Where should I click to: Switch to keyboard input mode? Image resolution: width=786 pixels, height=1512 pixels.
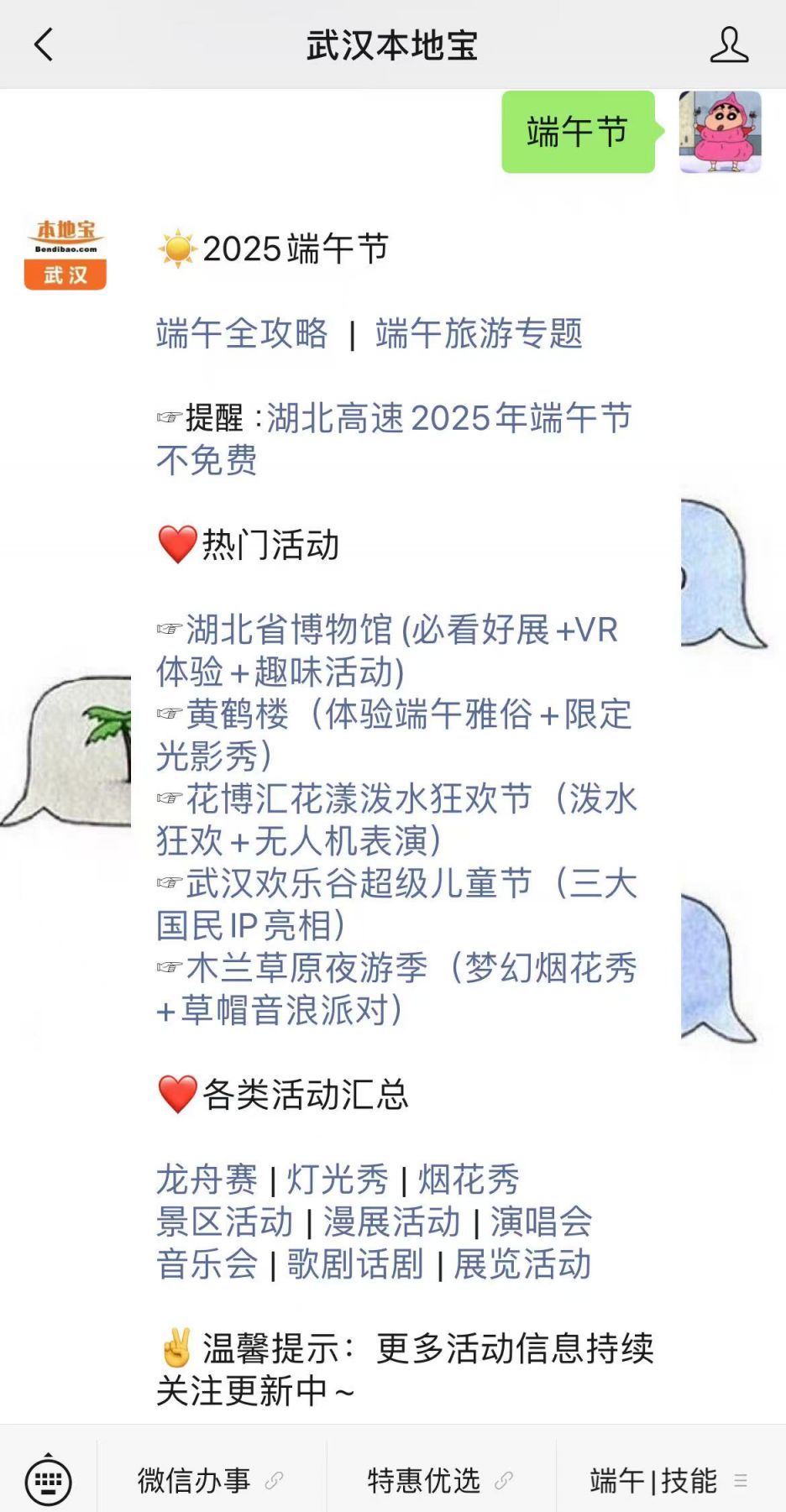[x=49, y=1481]
